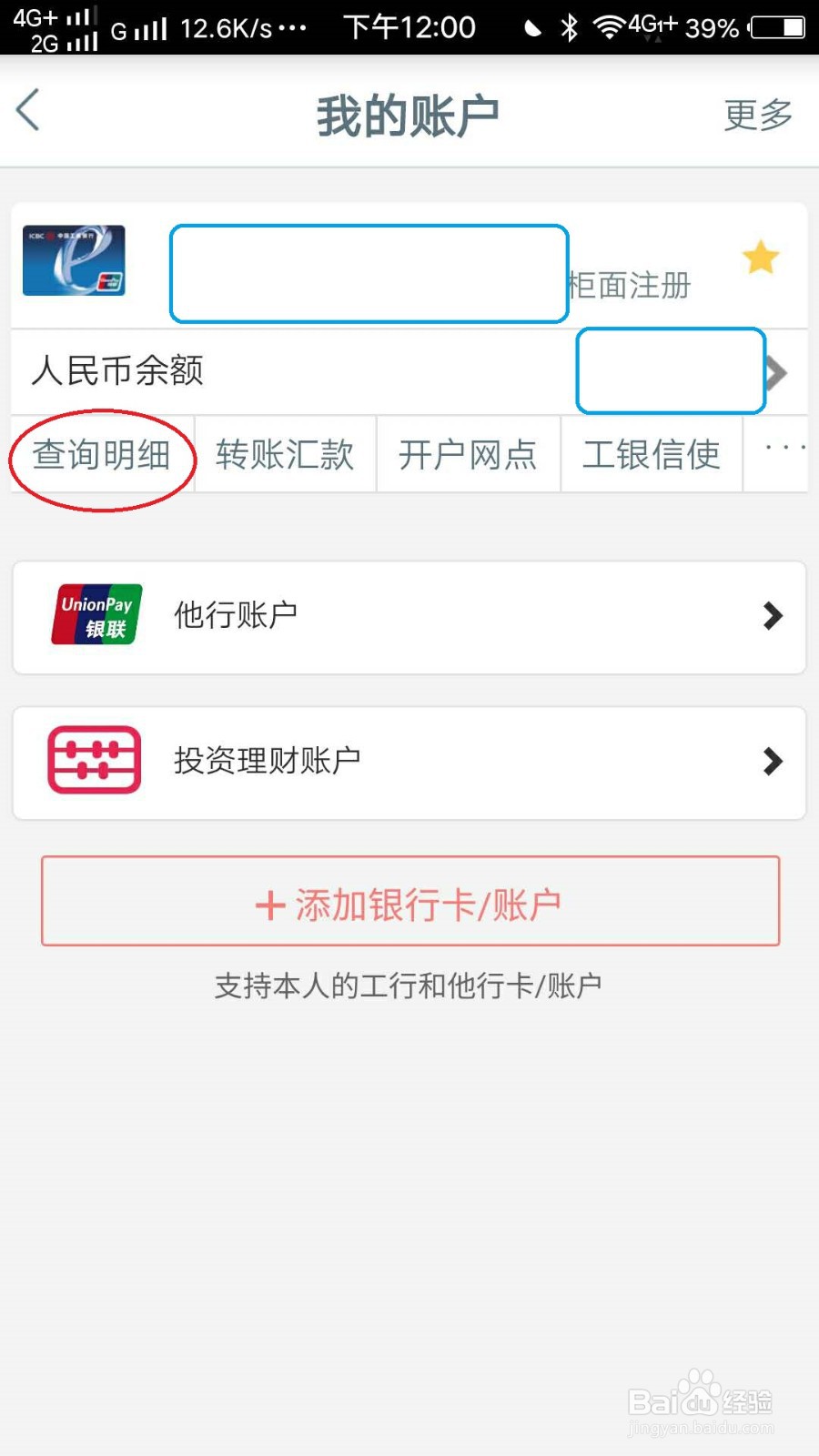The width and height of the screenshot is (819, 1456).
Task: Tap the Wi-Fi icon in the status bar
Action: coord(608,26)
